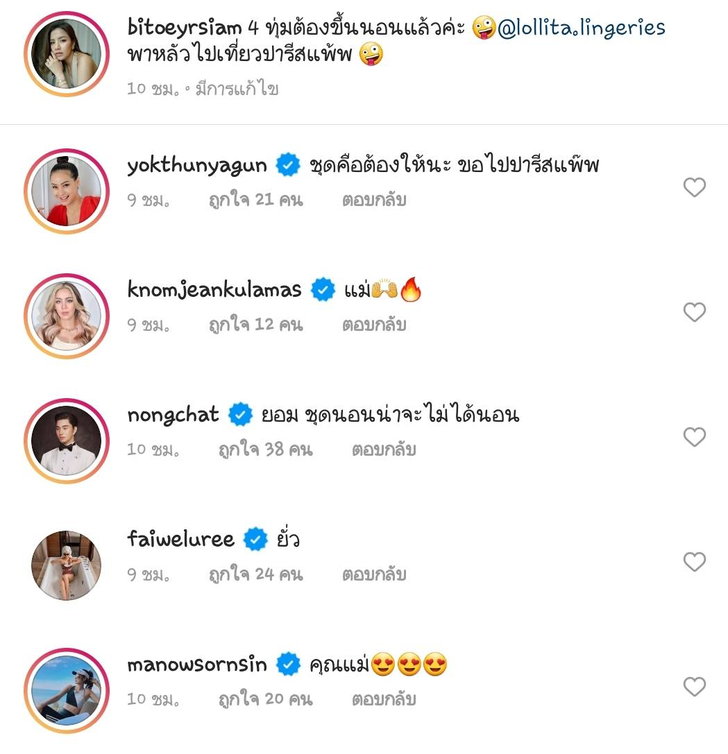The height and width of the screenshot is (754, 728).
Task: Open bitoeyrsiam's profile picture
Action: point(66,55)
